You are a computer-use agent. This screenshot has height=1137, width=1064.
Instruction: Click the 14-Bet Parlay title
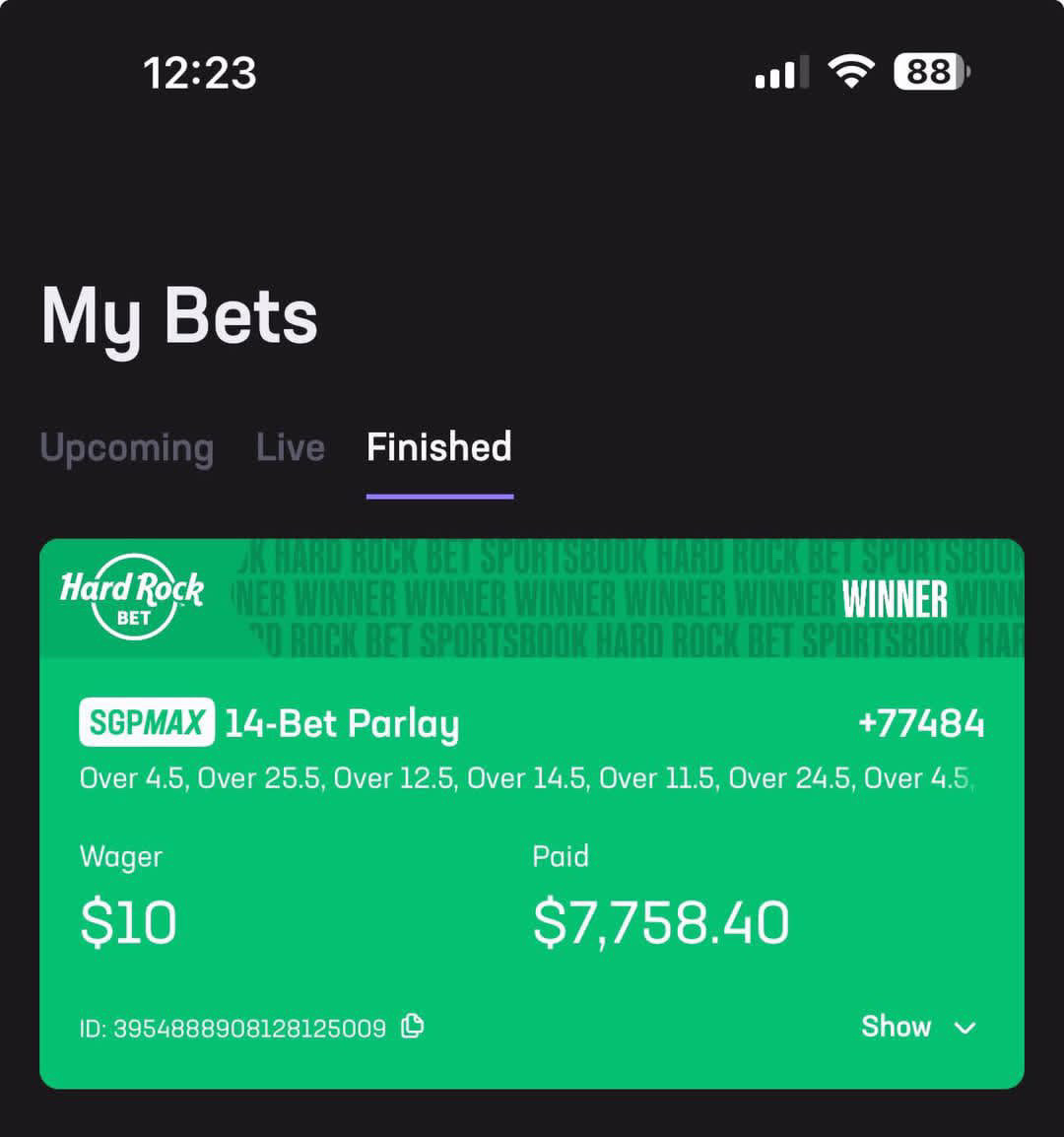pos(342,722)
